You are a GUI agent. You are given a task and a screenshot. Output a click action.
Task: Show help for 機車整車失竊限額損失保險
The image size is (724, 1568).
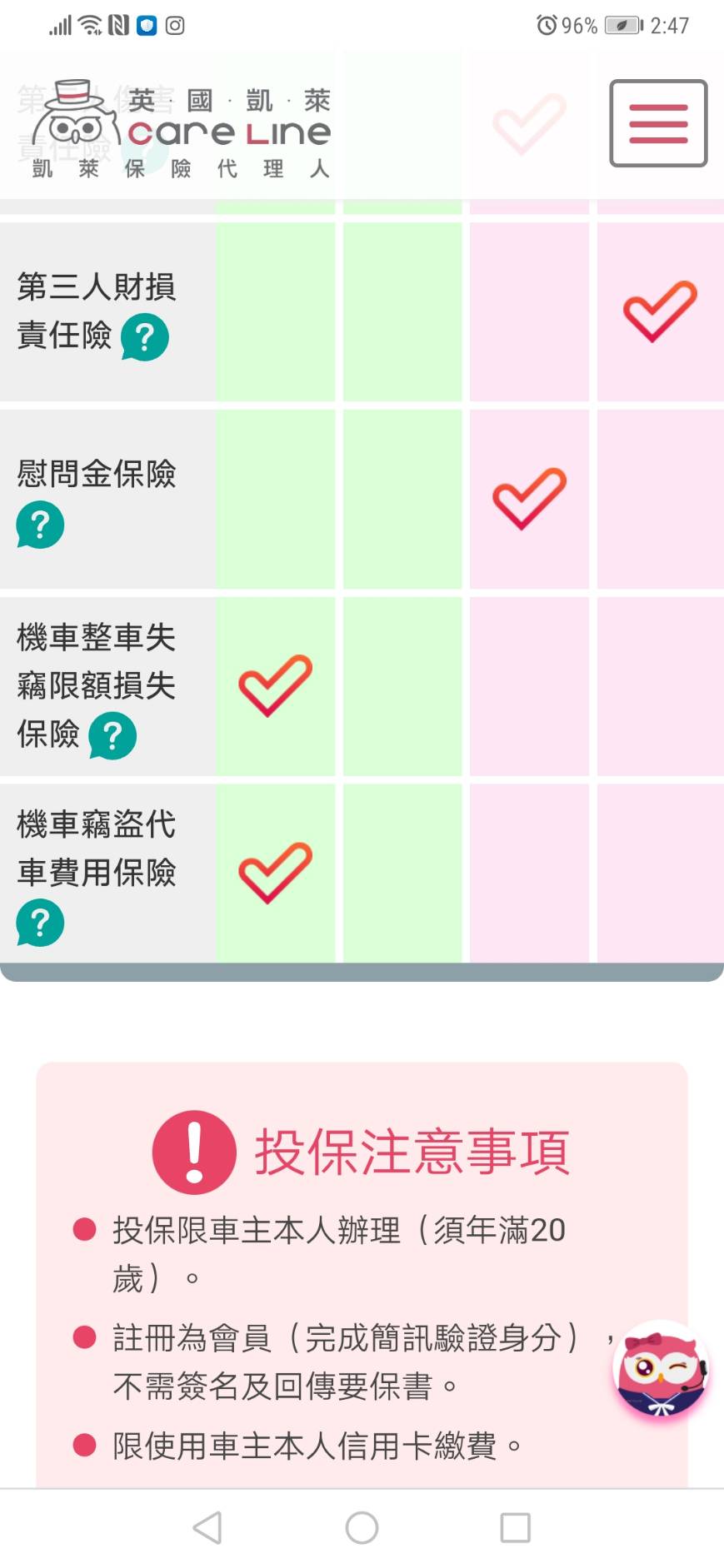click(112, 736)
